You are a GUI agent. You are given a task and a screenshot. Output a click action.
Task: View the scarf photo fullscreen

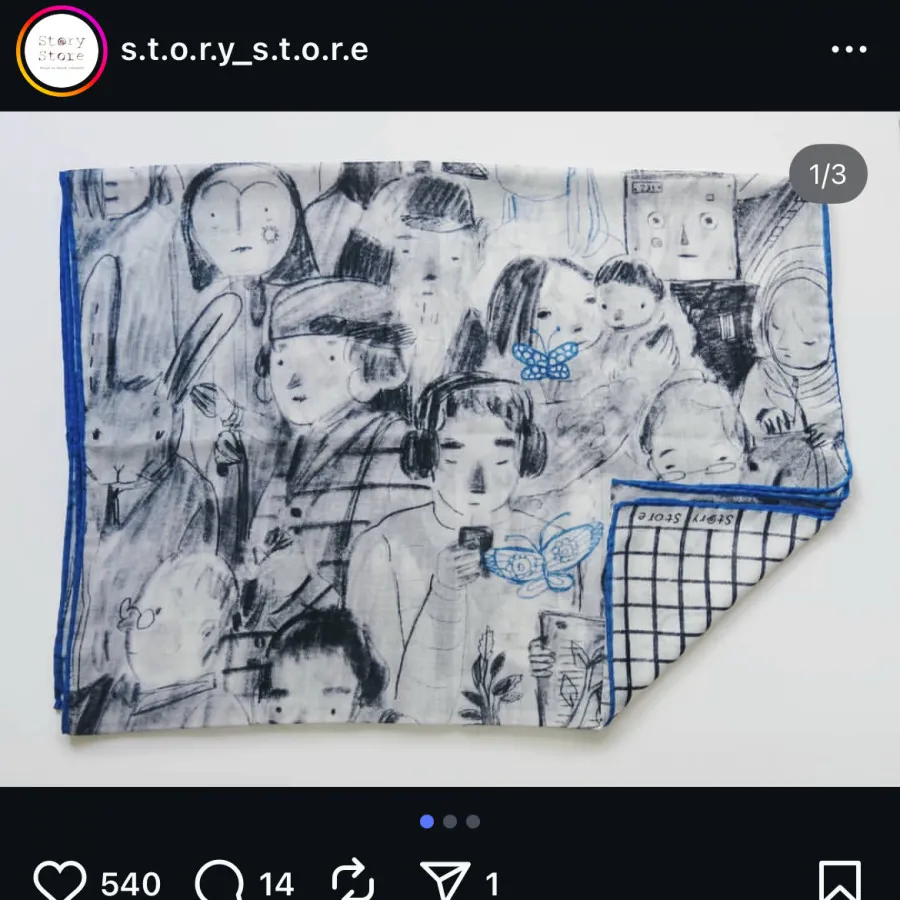coord(450,450)
